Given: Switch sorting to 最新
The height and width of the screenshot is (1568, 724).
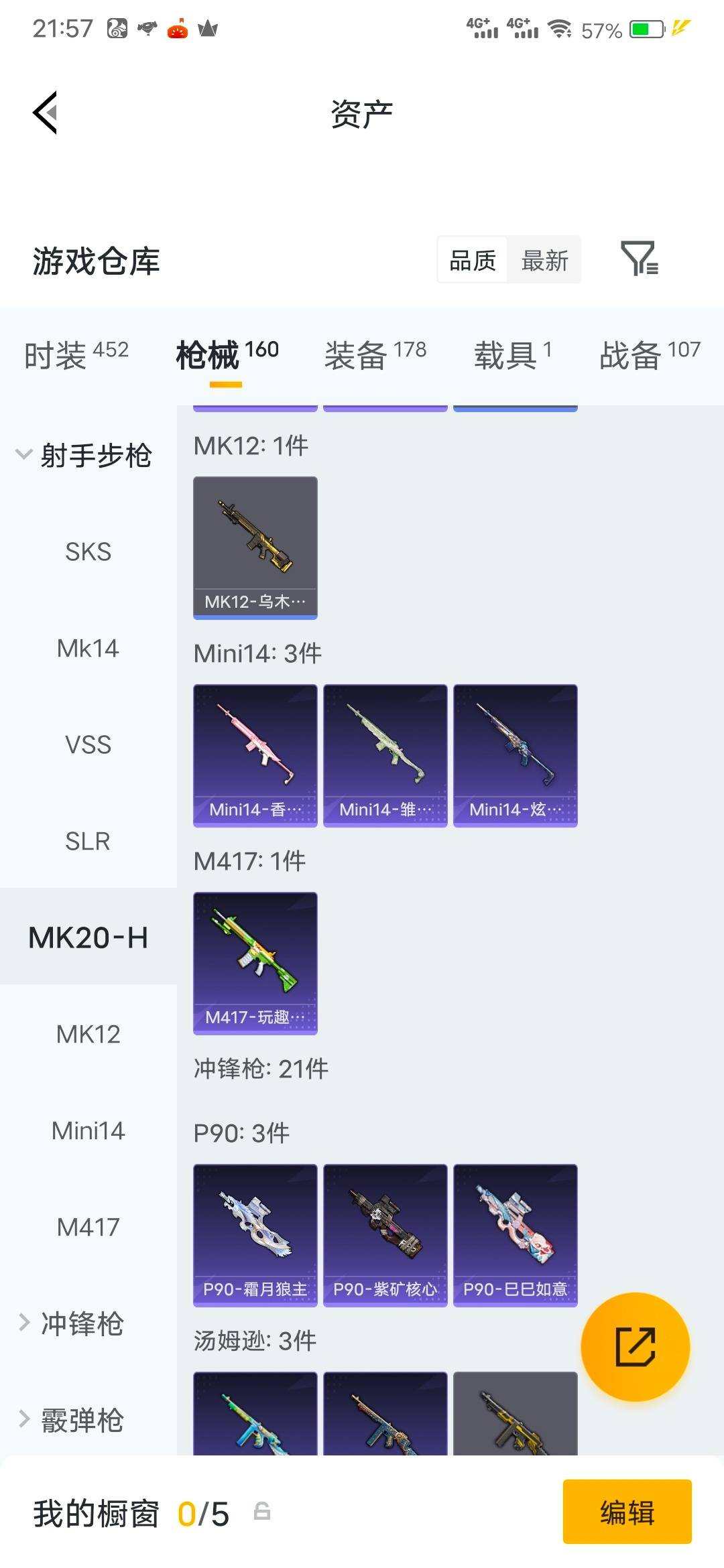Looking at the screenshot, I should click(x=544, y=260).
